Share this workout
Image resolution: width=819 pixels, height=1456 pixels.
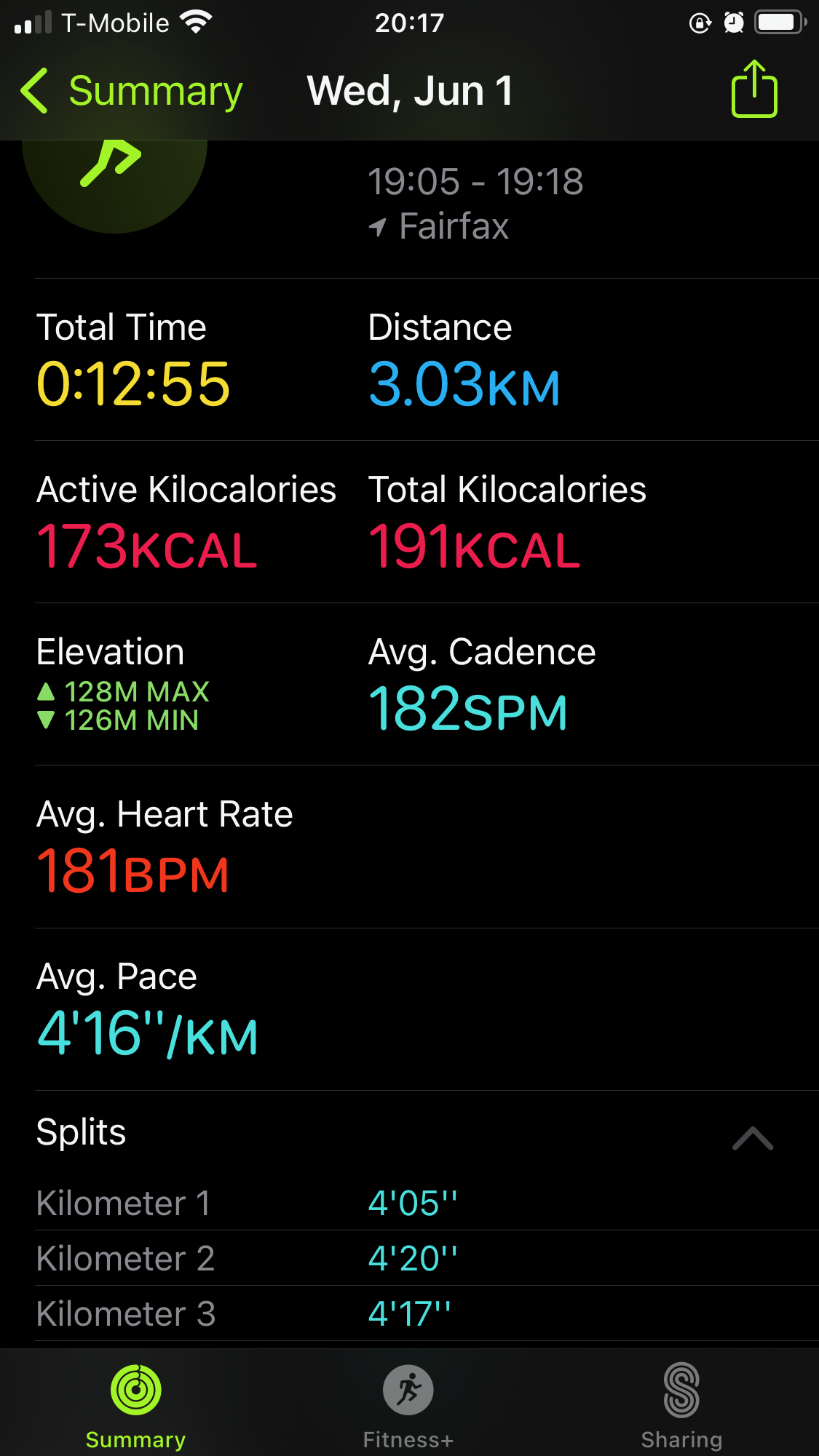click(x=754, y=89)
